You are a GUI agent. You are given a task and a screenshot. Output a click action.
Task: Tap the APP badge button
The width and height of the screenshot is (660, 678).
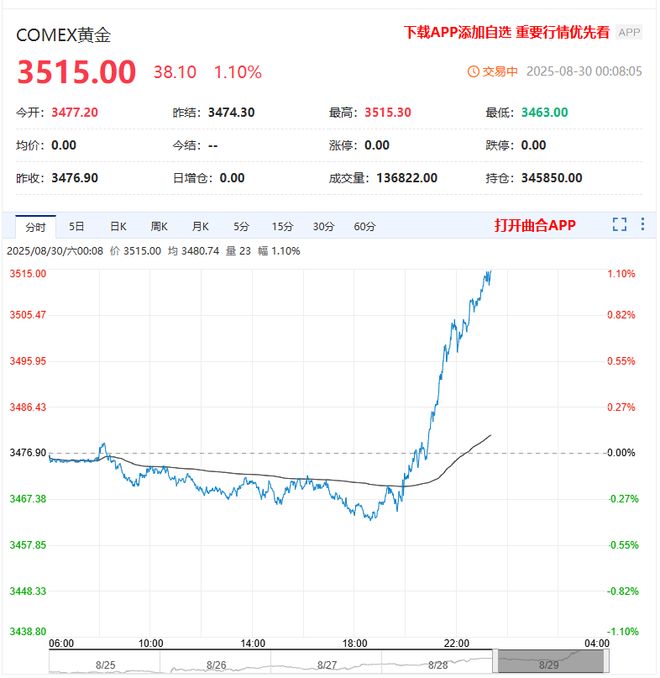(x=629, y=33)
